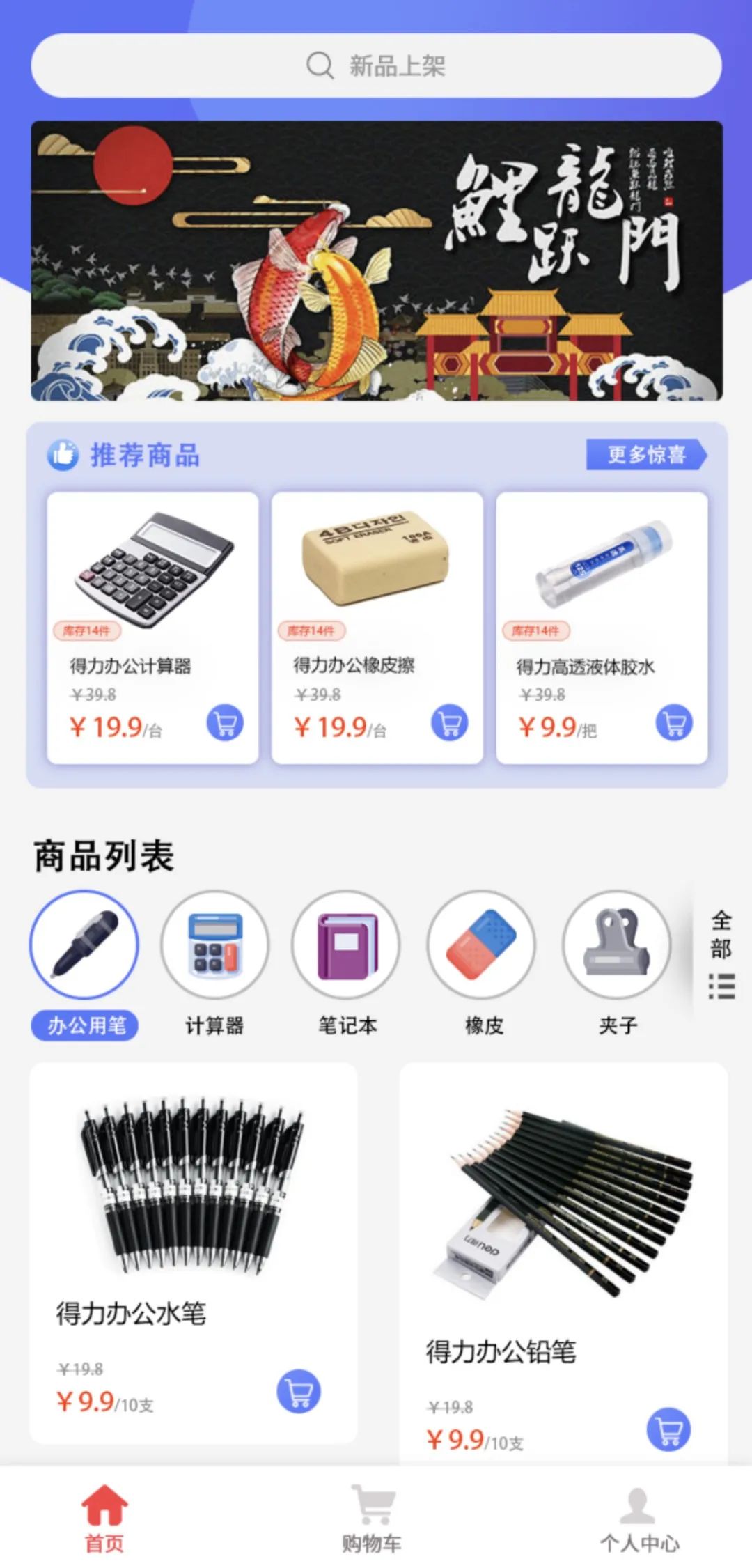Open the 全部 categories list
752x1568 pixels.
coord(721,954)
